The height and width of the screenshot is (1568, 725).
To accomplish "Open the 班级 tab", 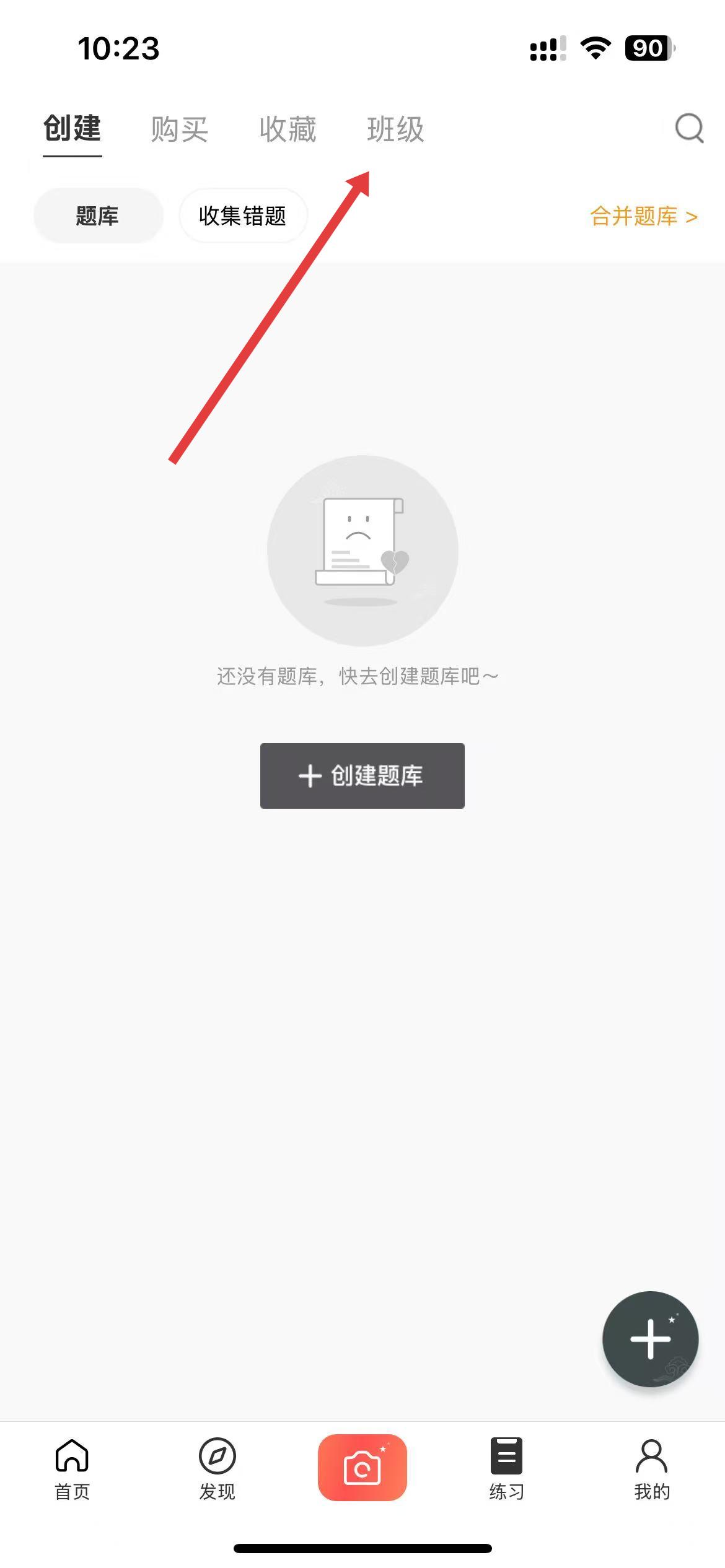I will click(395, 129).
